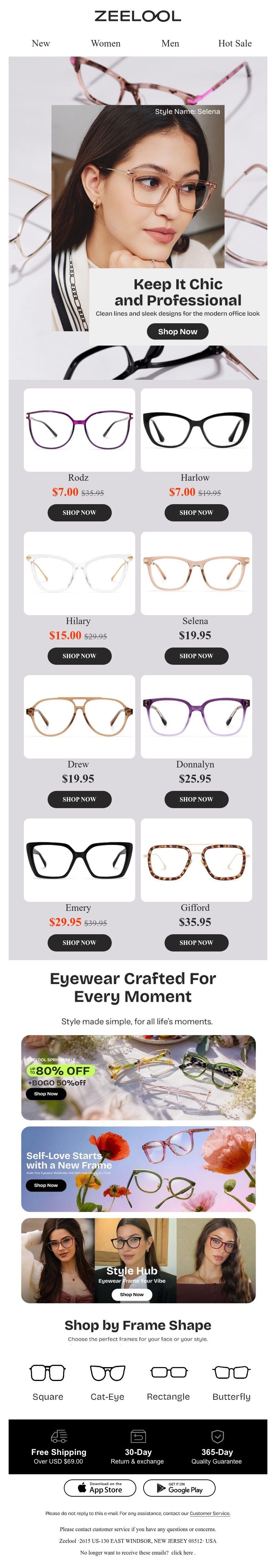Tap Shop Now under Drew

79,798
